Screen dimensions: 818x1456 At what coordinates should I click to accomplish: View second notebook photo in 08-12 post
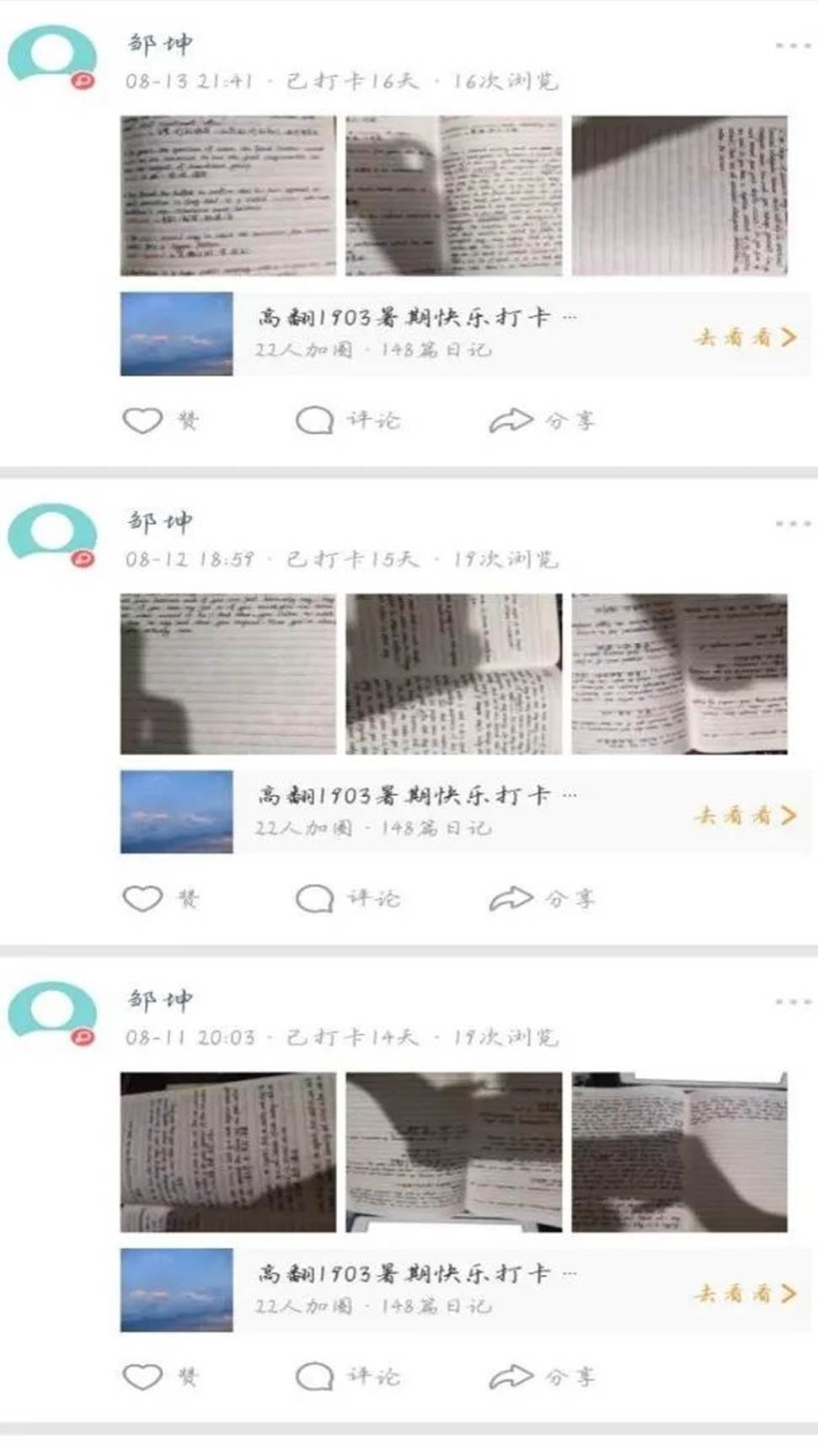[453, 674]
